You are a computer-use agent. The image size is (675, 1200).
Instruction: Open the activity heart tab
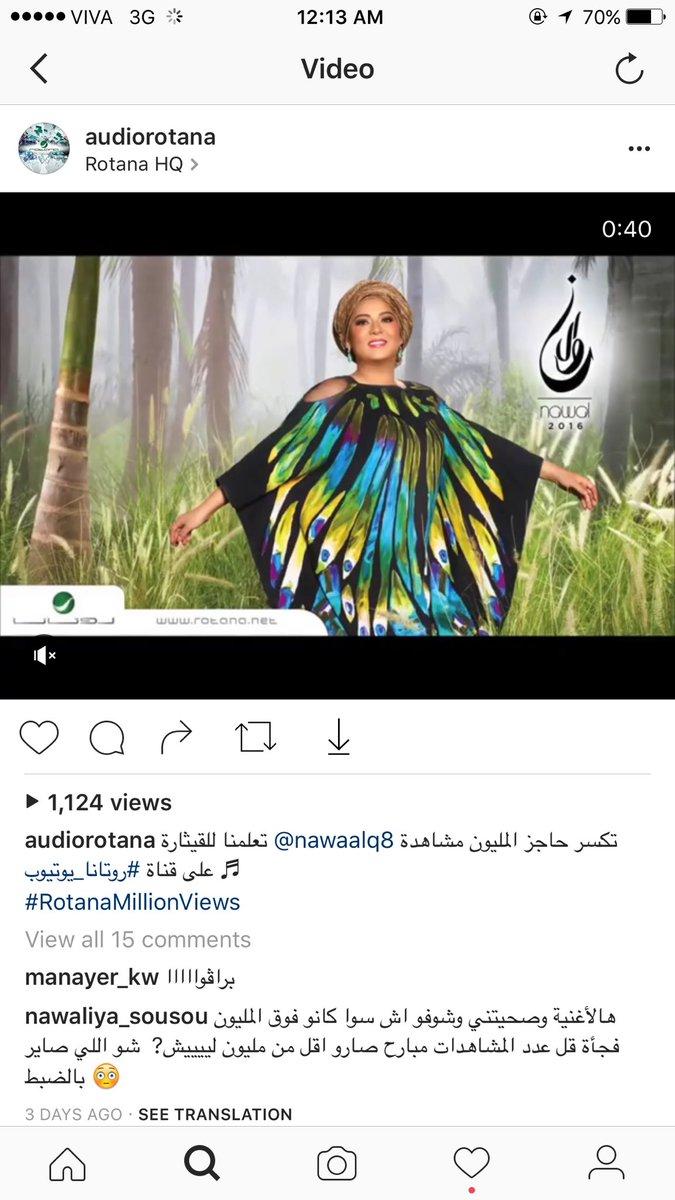tap(471, 1163)
